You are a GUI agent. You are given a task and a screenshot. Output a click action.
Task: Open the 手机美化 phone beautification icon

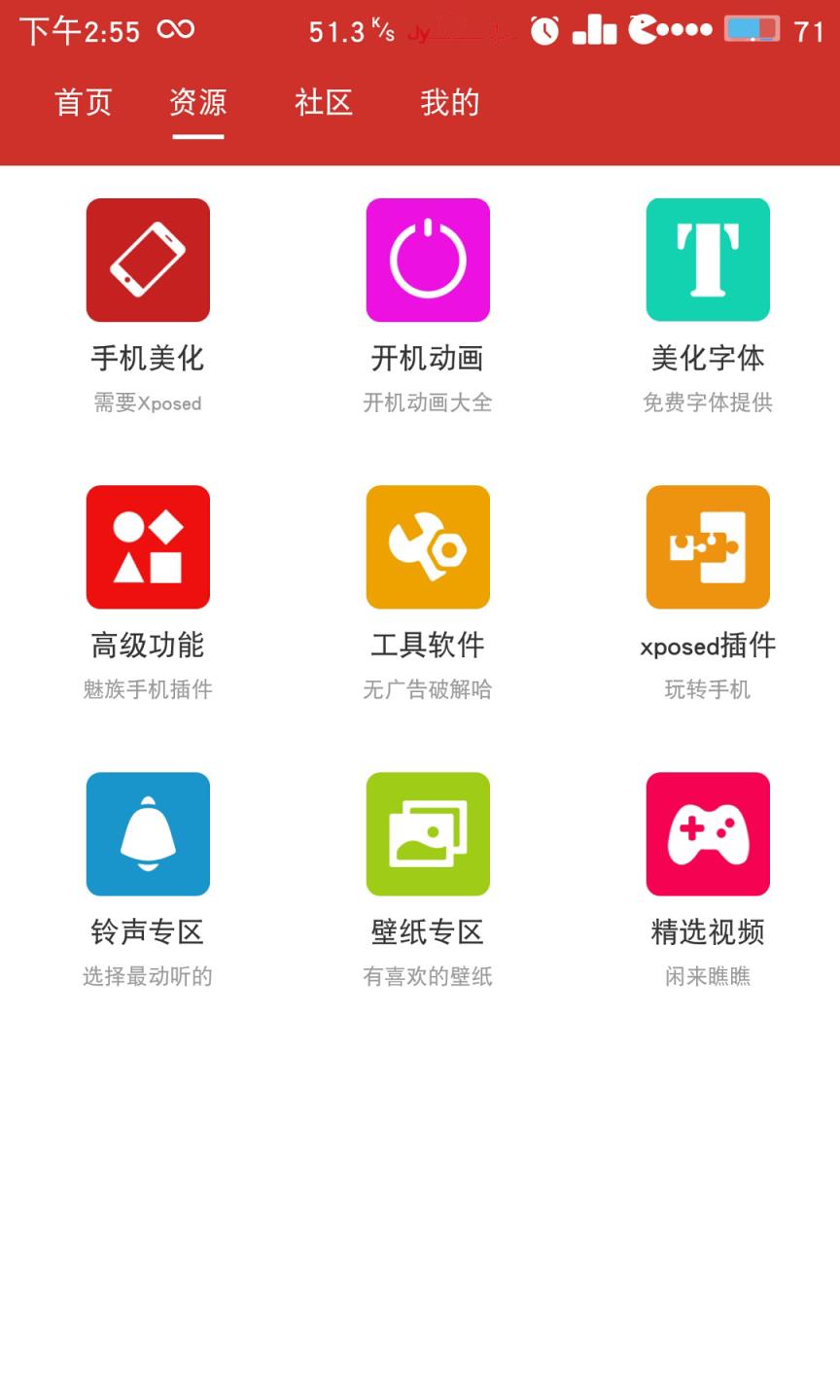148,260
